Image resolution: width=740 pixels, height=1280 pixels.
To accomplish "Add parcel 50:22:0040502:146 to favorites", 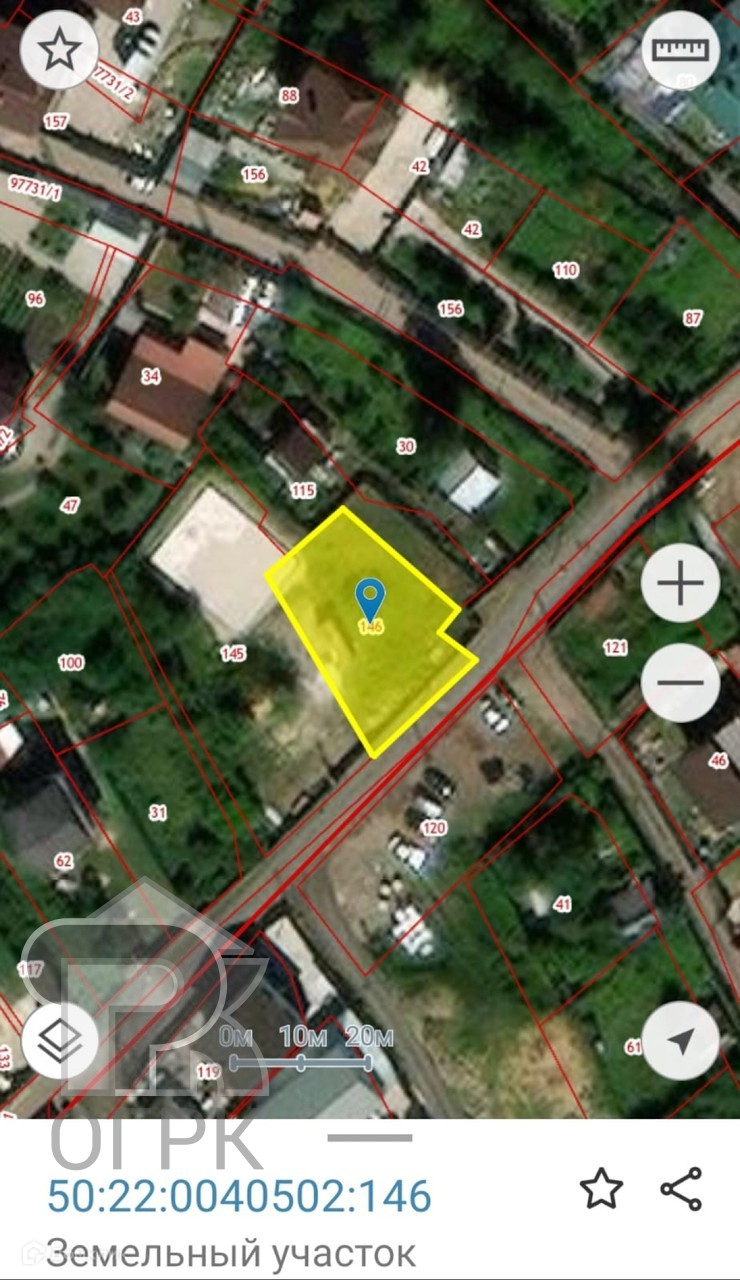I will tap(601, 1189).
